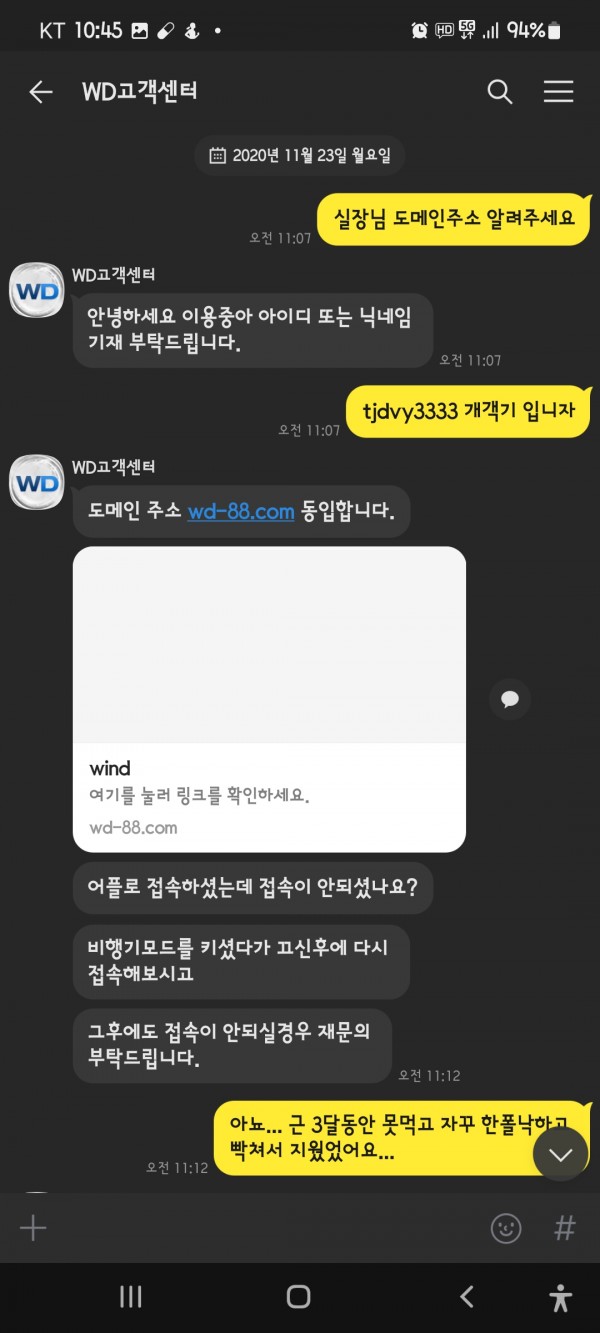This screenshot has height=1333, width=600.
Task: Go to the phone home screen
Action: (298, 1297)
